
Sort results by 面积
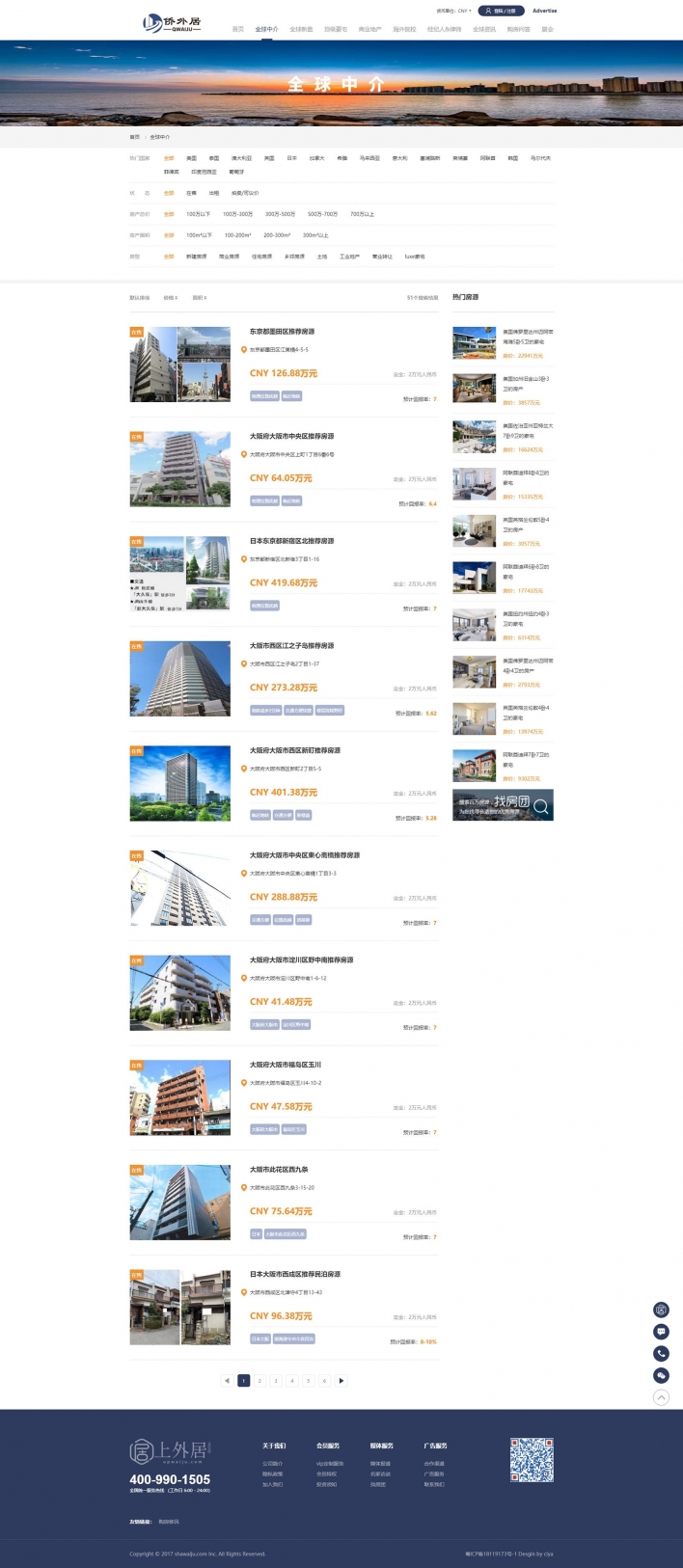(199, 298)
